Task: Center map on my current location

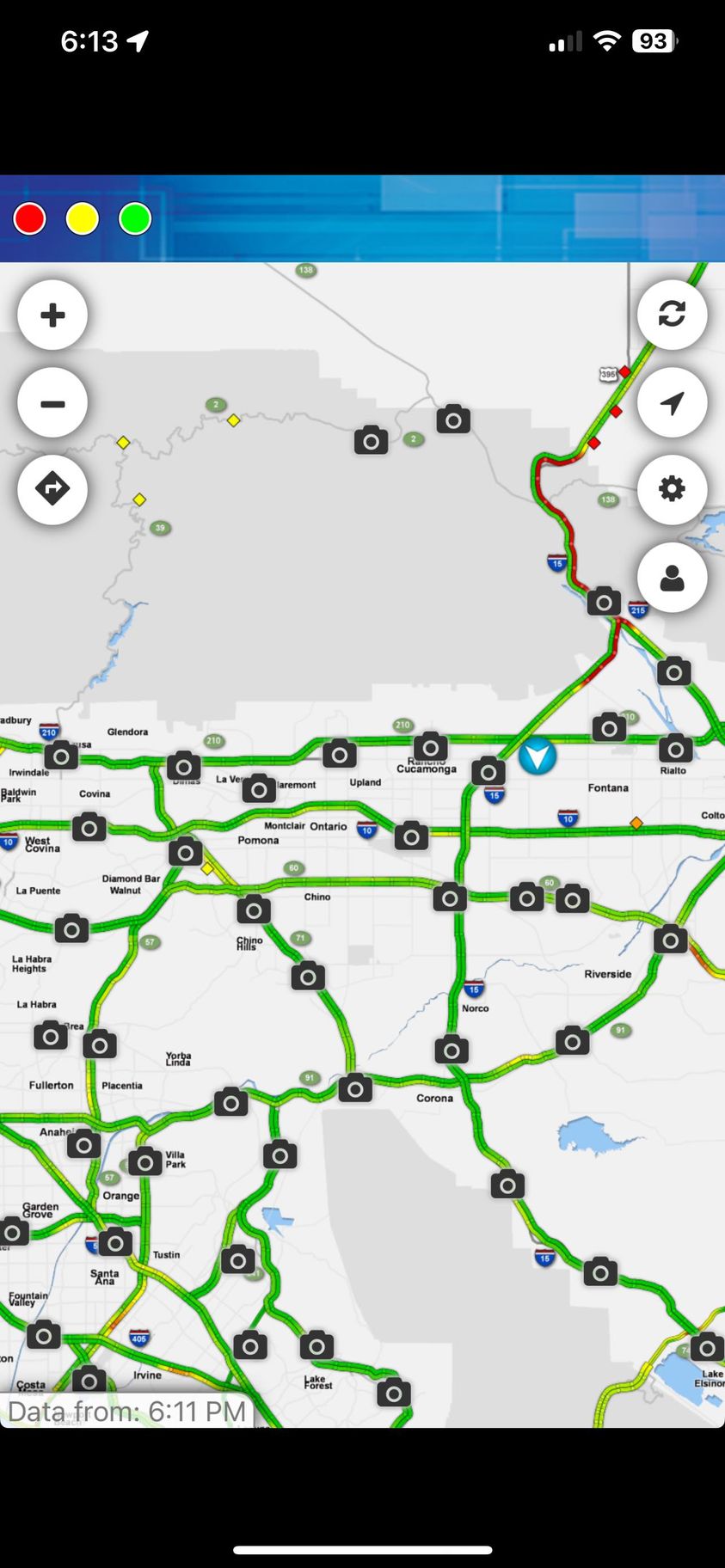Action: click(x=672, y=402)
